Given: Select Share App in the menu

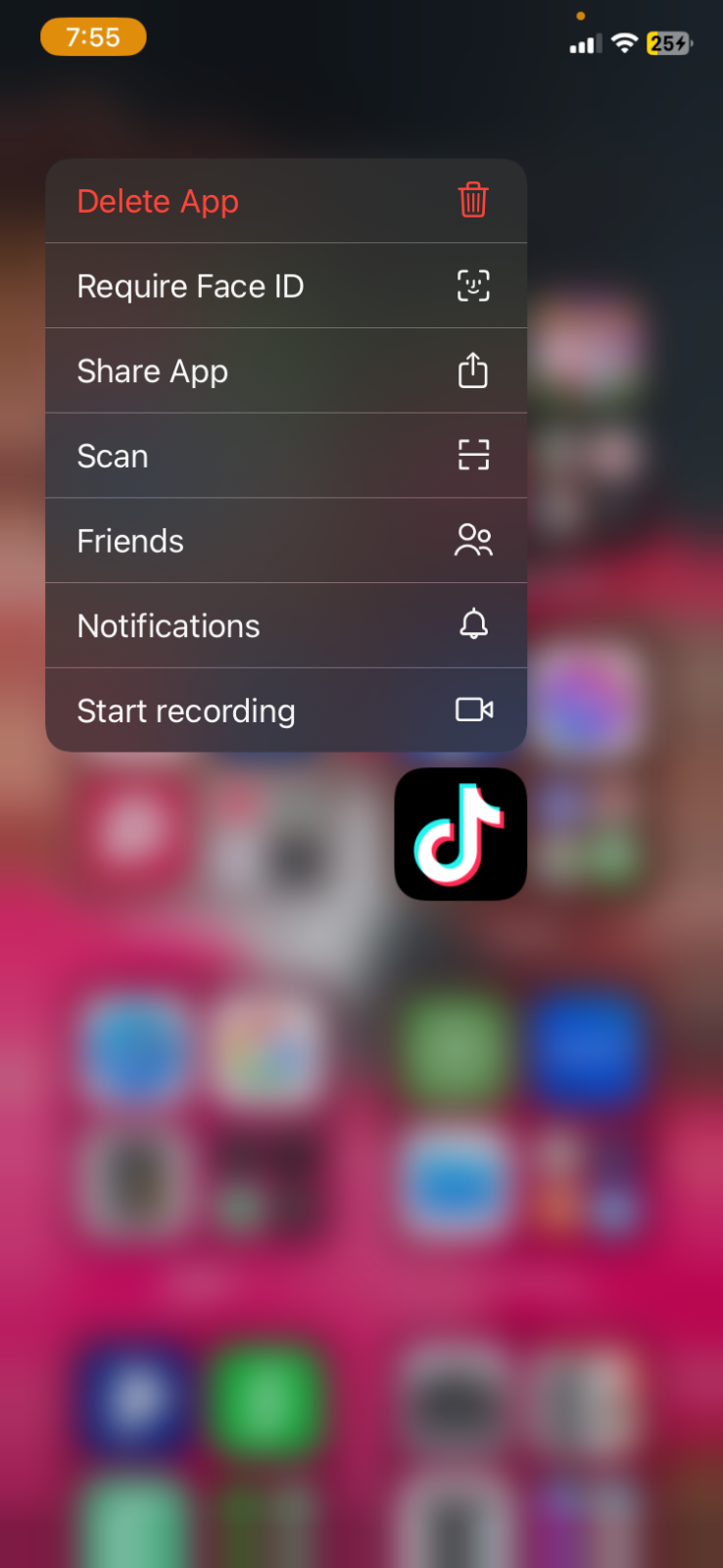Looking at the screenshot, I should [284, 371].
